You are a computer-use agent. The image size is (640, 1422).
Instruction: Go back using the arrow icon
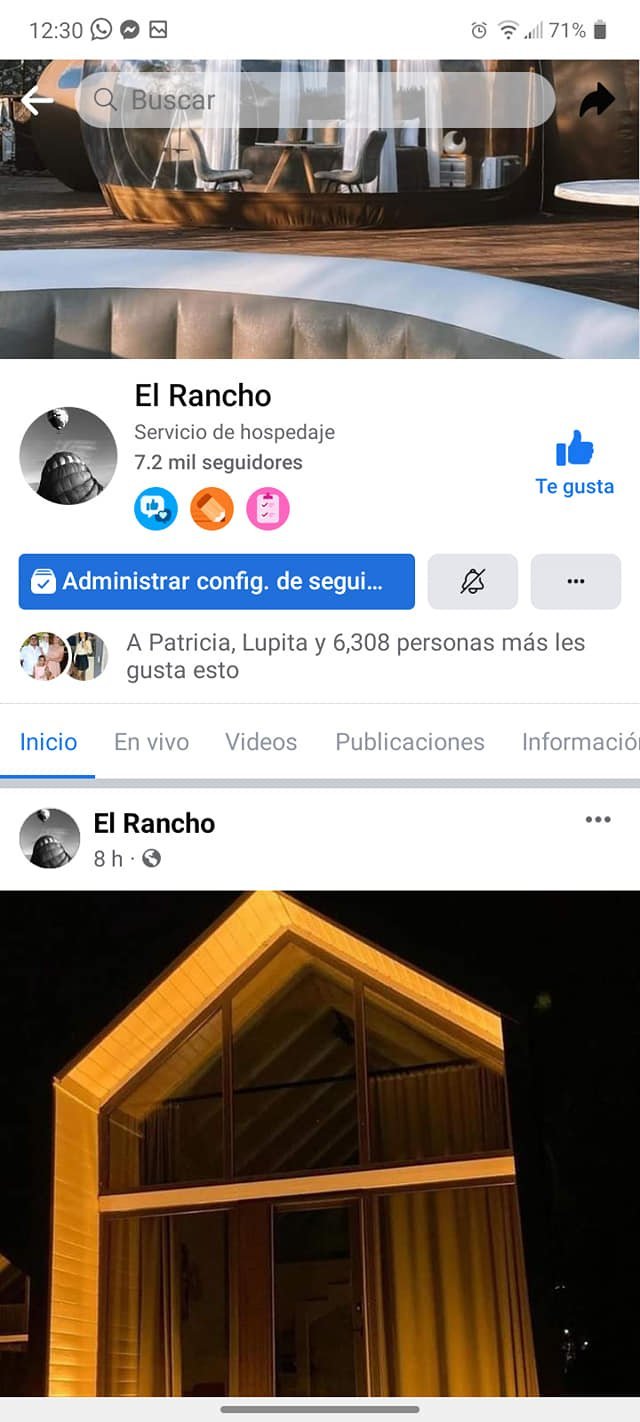37,100
